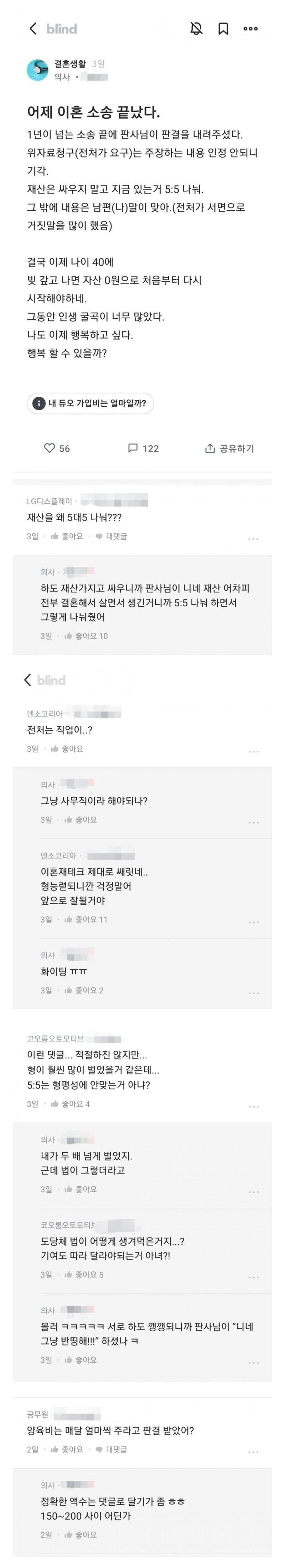Like the post with 56 likes
Image resolution: width=285 pixels, height=1568 pixels.
coord(57,448)
